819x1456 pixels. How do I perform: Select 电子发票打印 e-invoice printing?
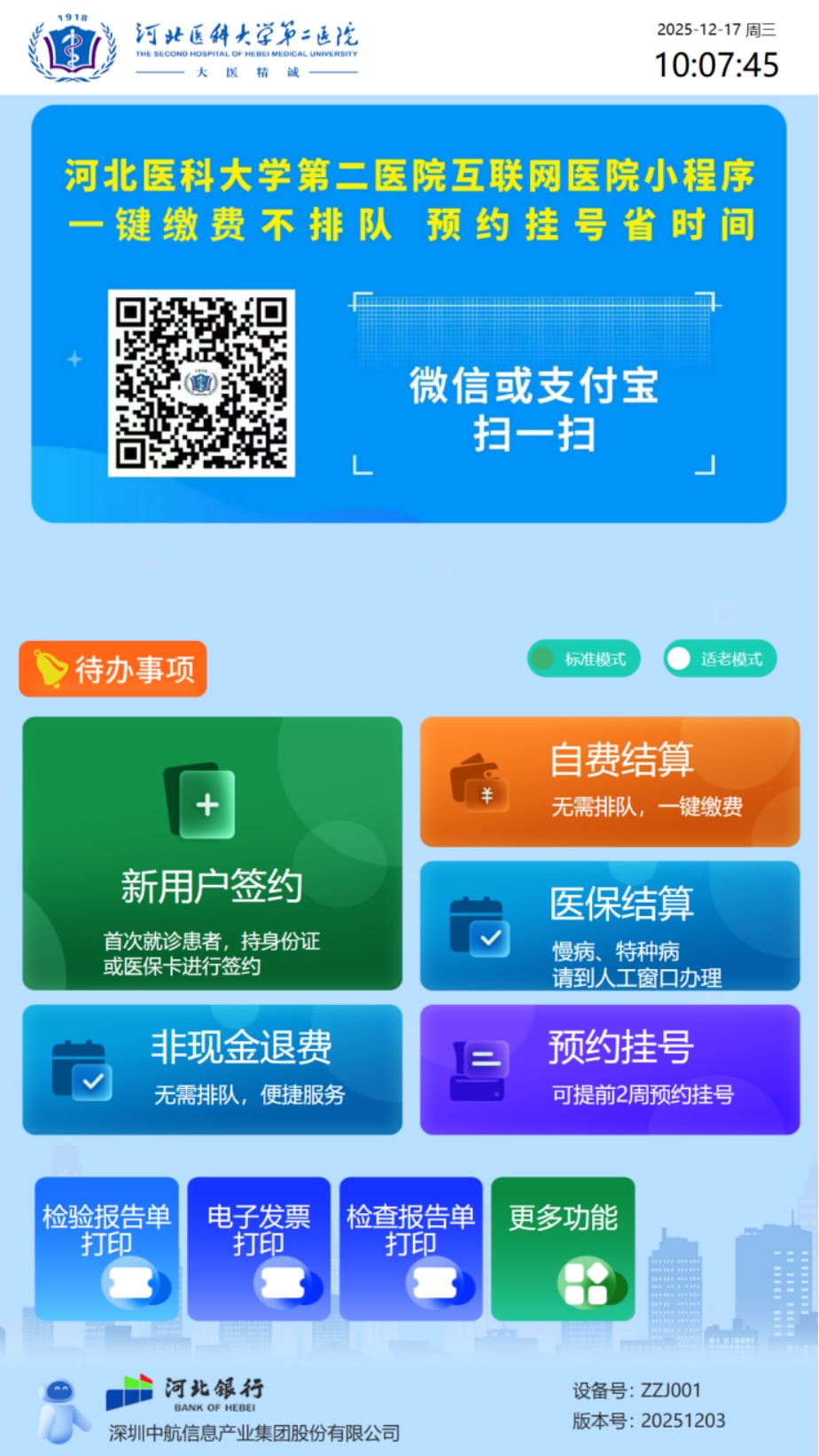259,1249
